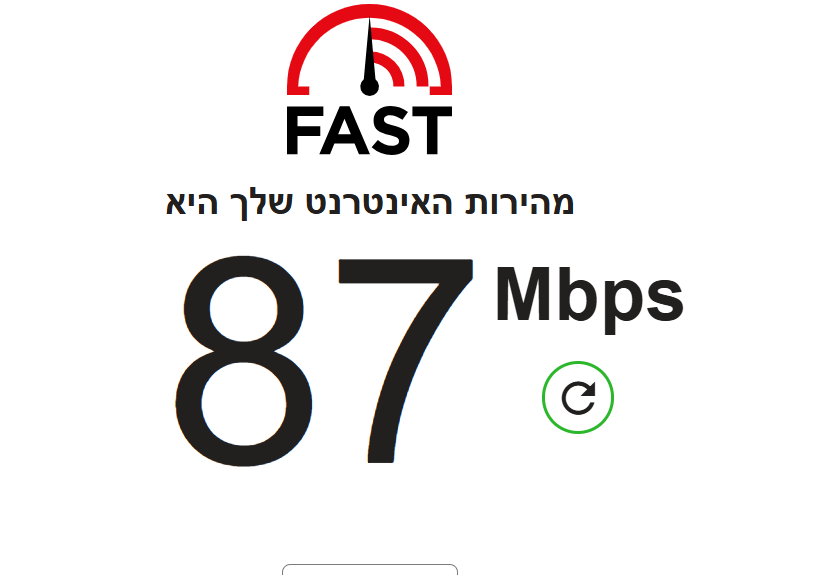Rerun the speed test with the refresh icon
821x575 pixels.
[578, 398]
